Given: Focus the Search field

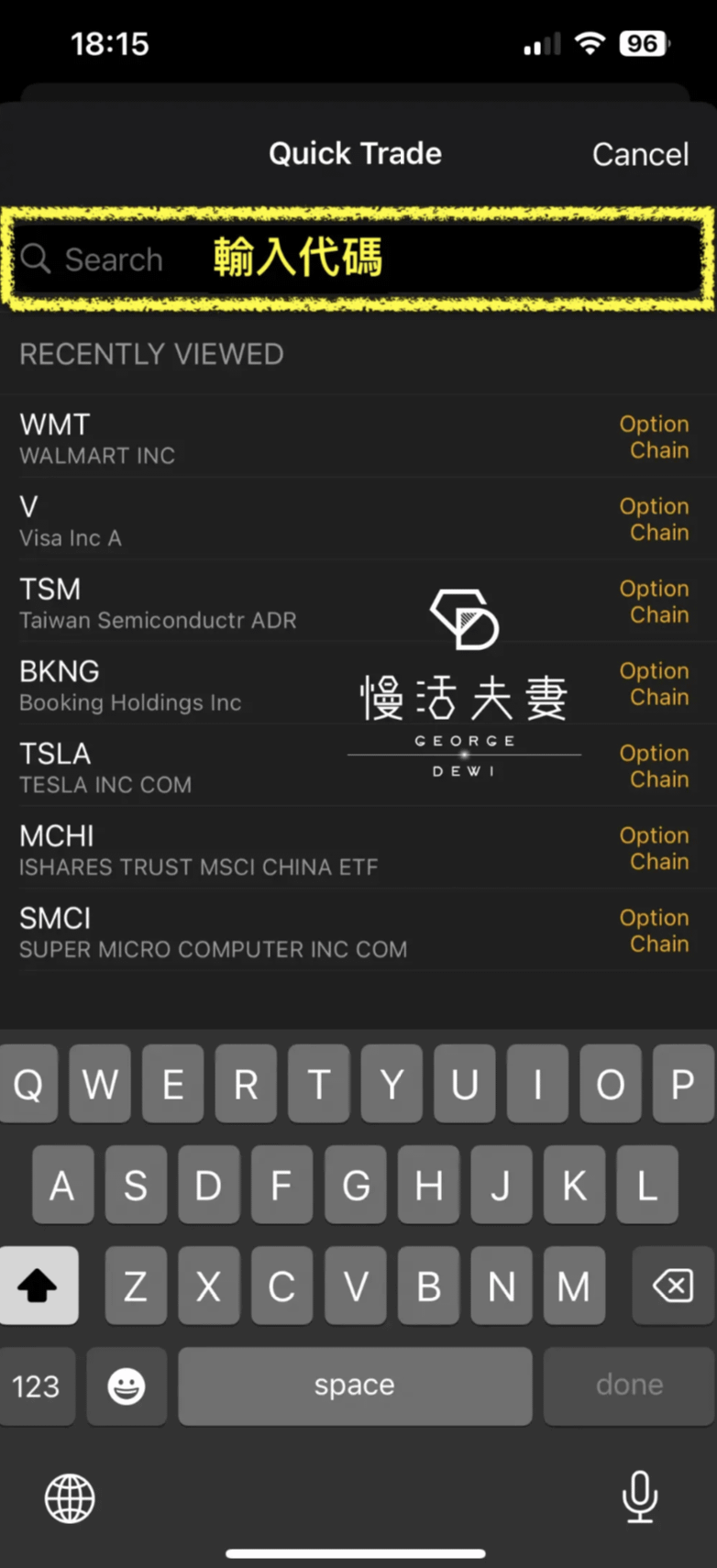Looking at the screenshot, I should (358, 259).
